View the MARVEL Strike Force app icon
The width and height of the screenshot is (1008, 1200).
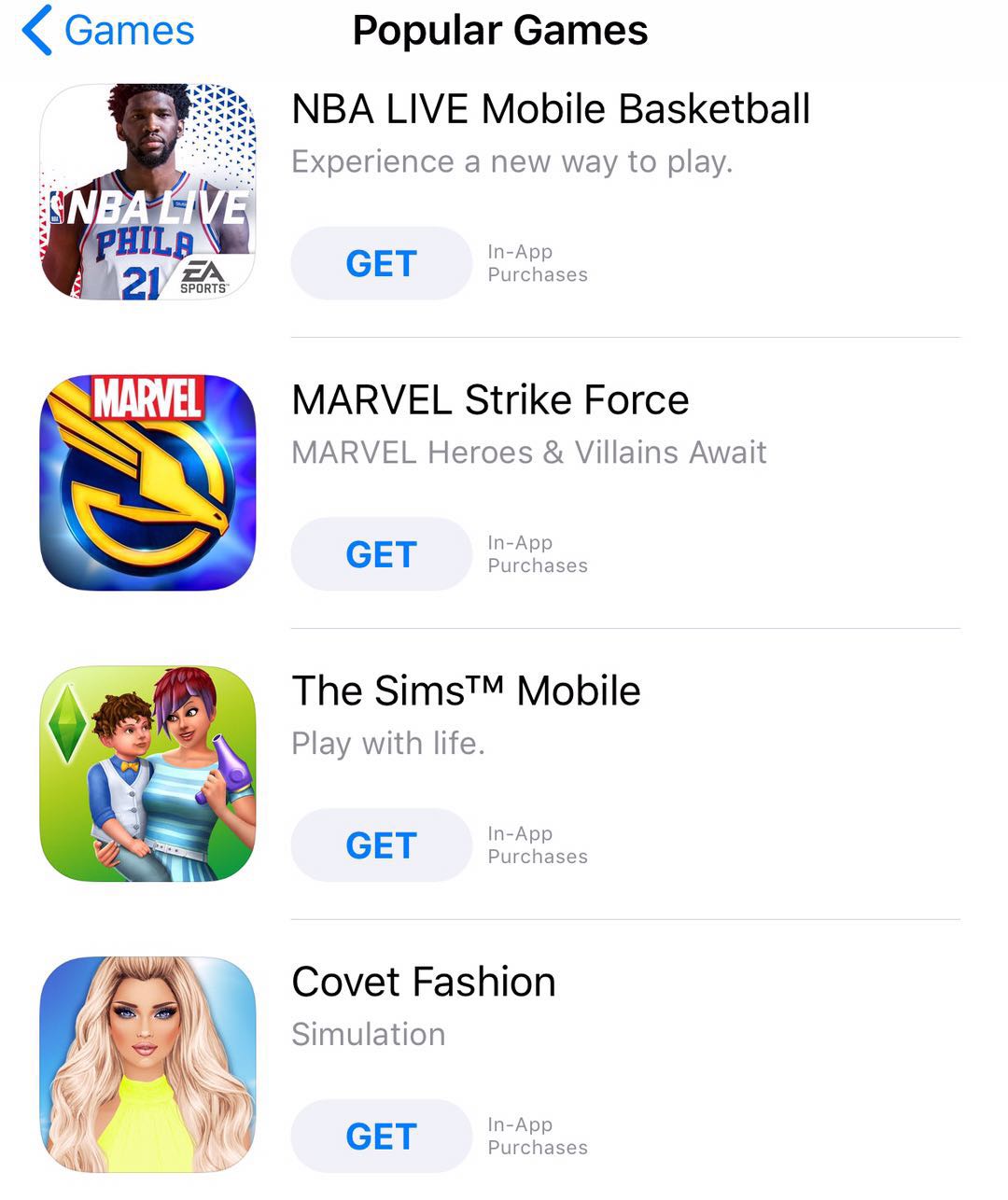click(147, 482)
